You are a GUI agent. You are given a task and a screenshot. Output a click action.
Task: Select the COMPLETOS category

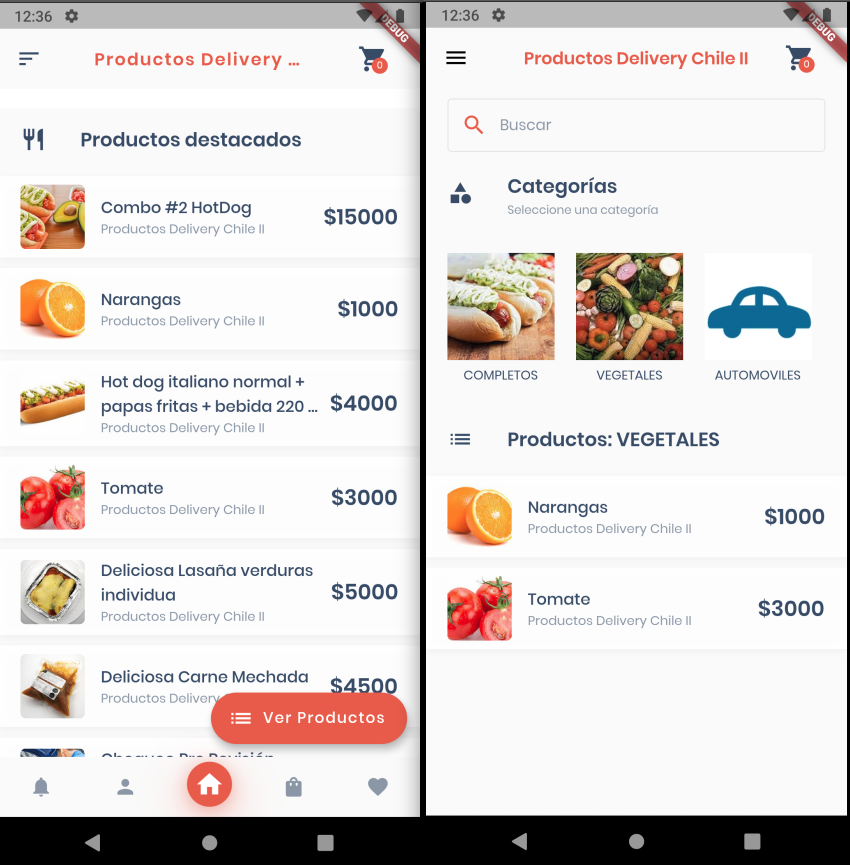coord(501,317)
